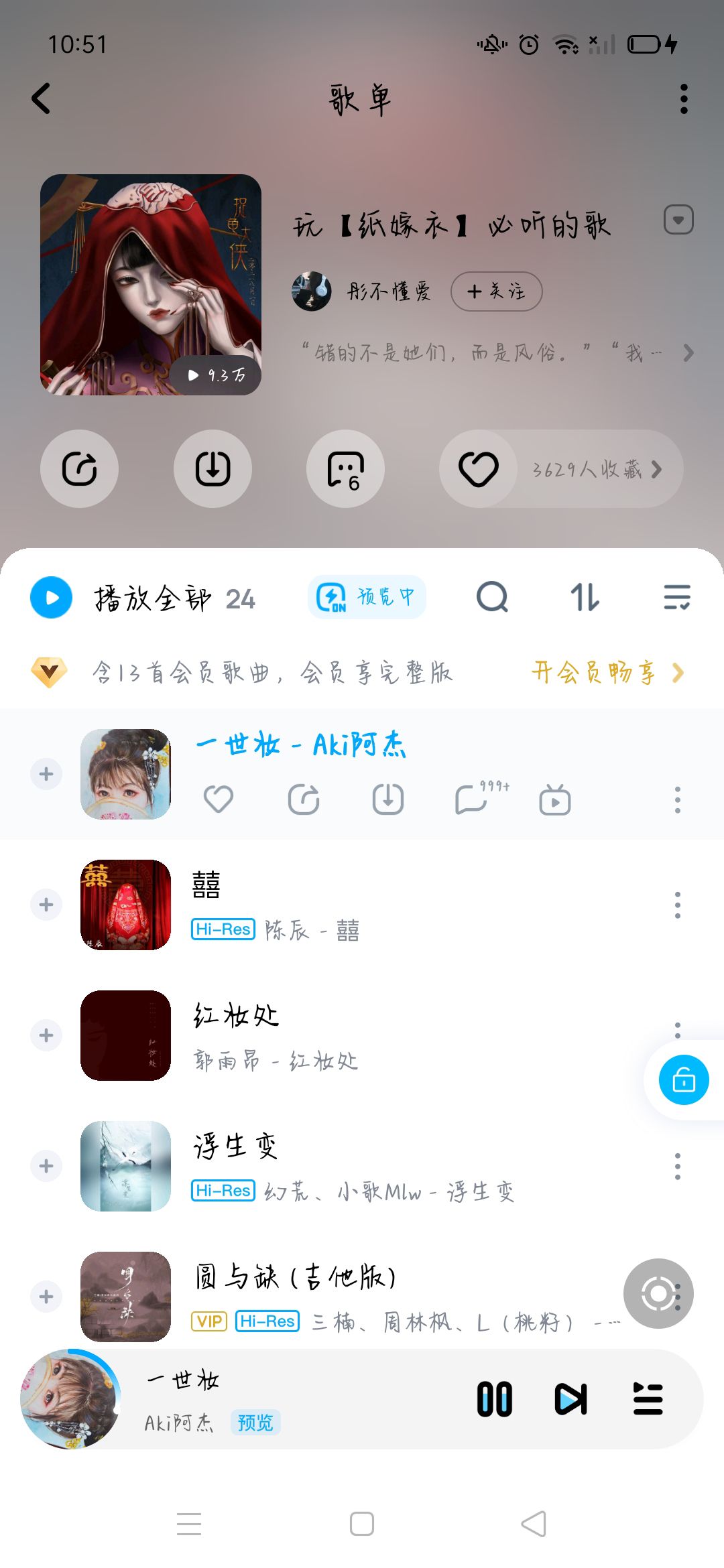
Task: Toggle the 预览中 preview mode chip
Action: [367, 597]
